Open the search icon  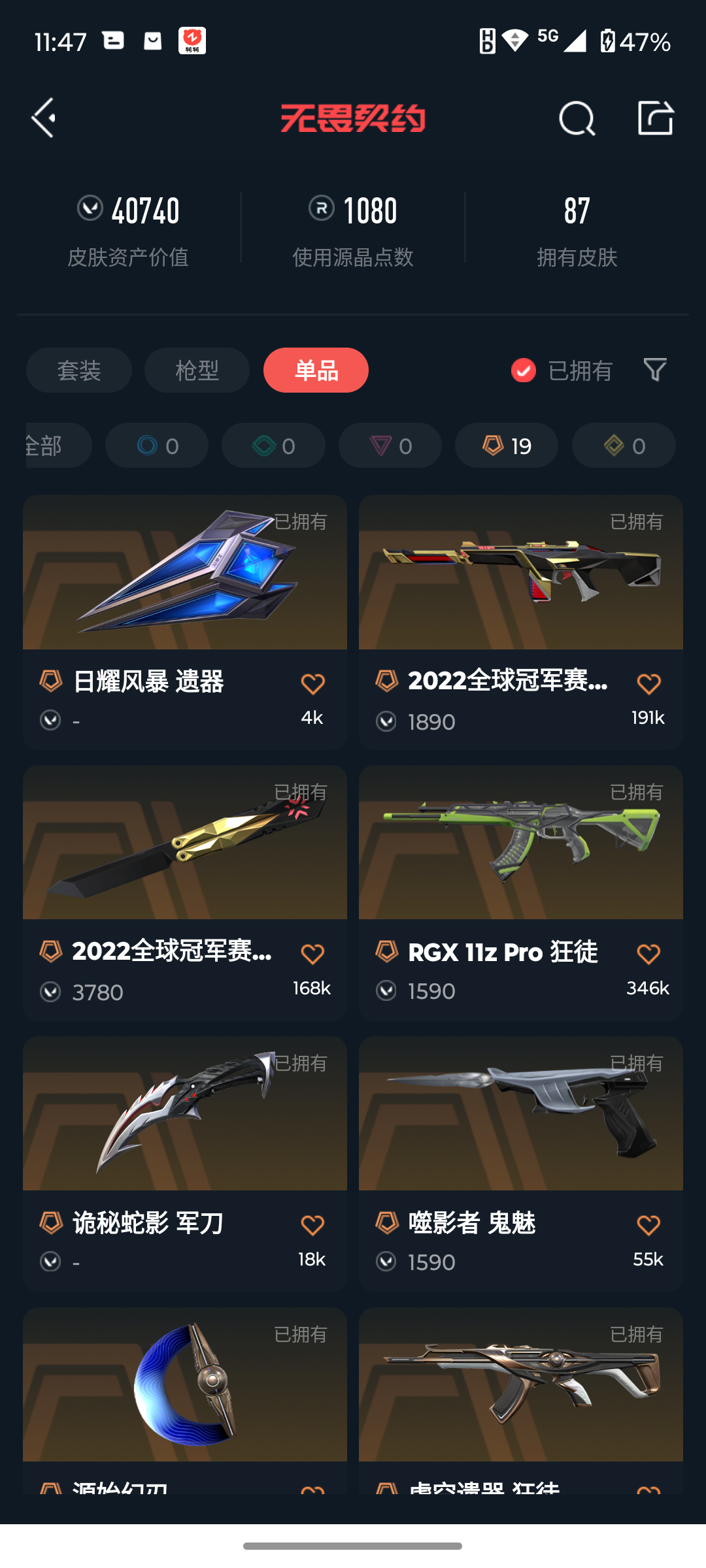click(577, 118)
